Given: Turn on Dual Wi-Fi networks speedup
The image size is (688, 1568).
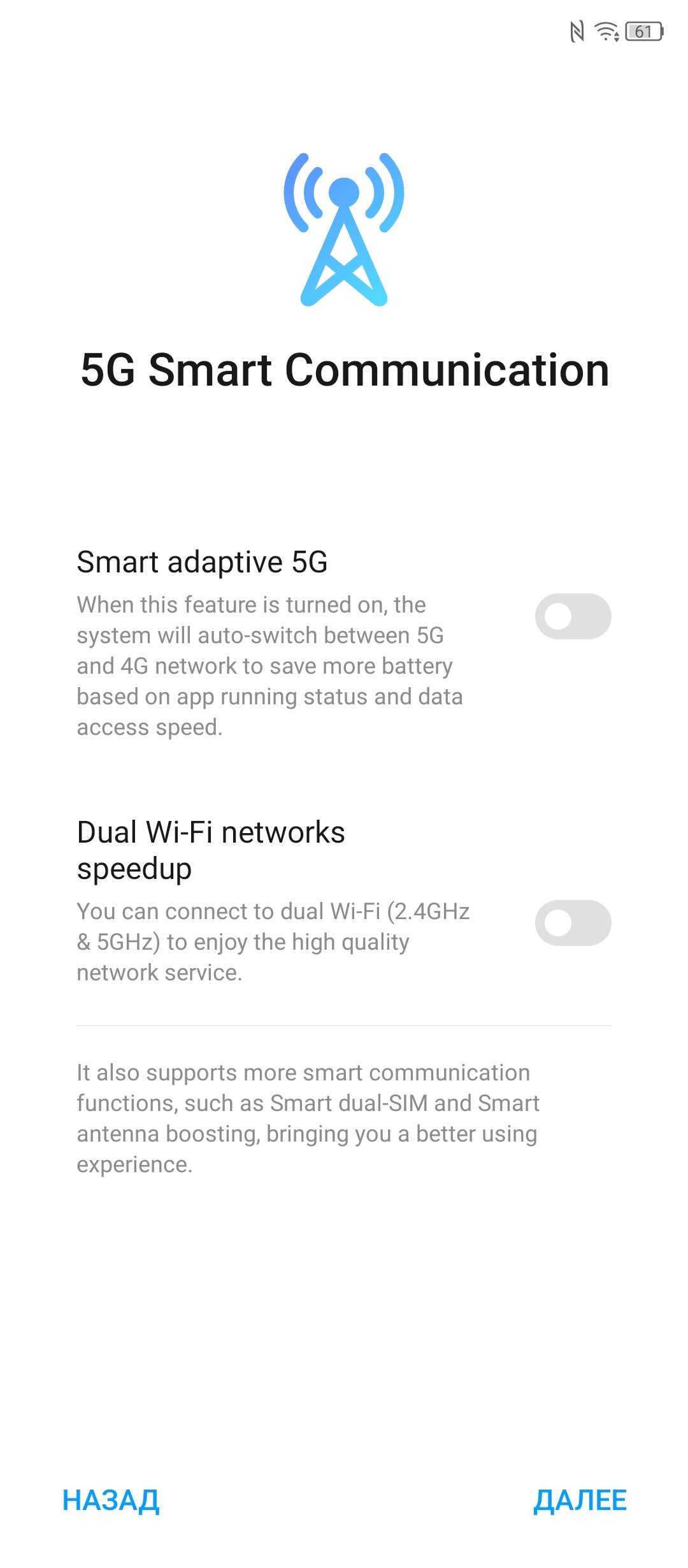Looking at the screenshot, I should pos(573,923).
